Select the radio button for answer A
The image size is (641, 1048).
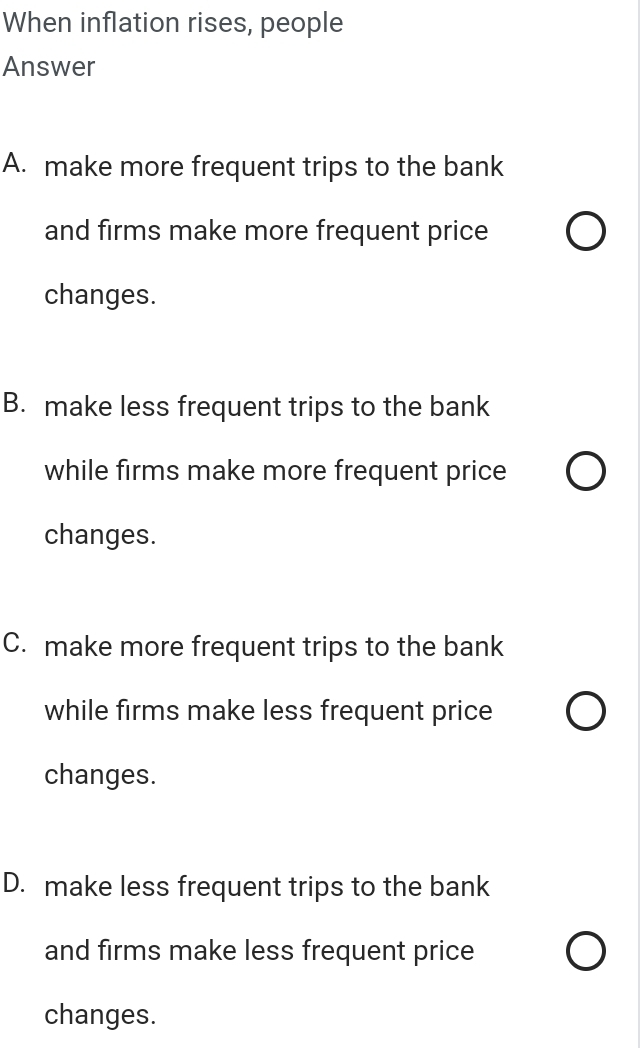coord(584,233)
